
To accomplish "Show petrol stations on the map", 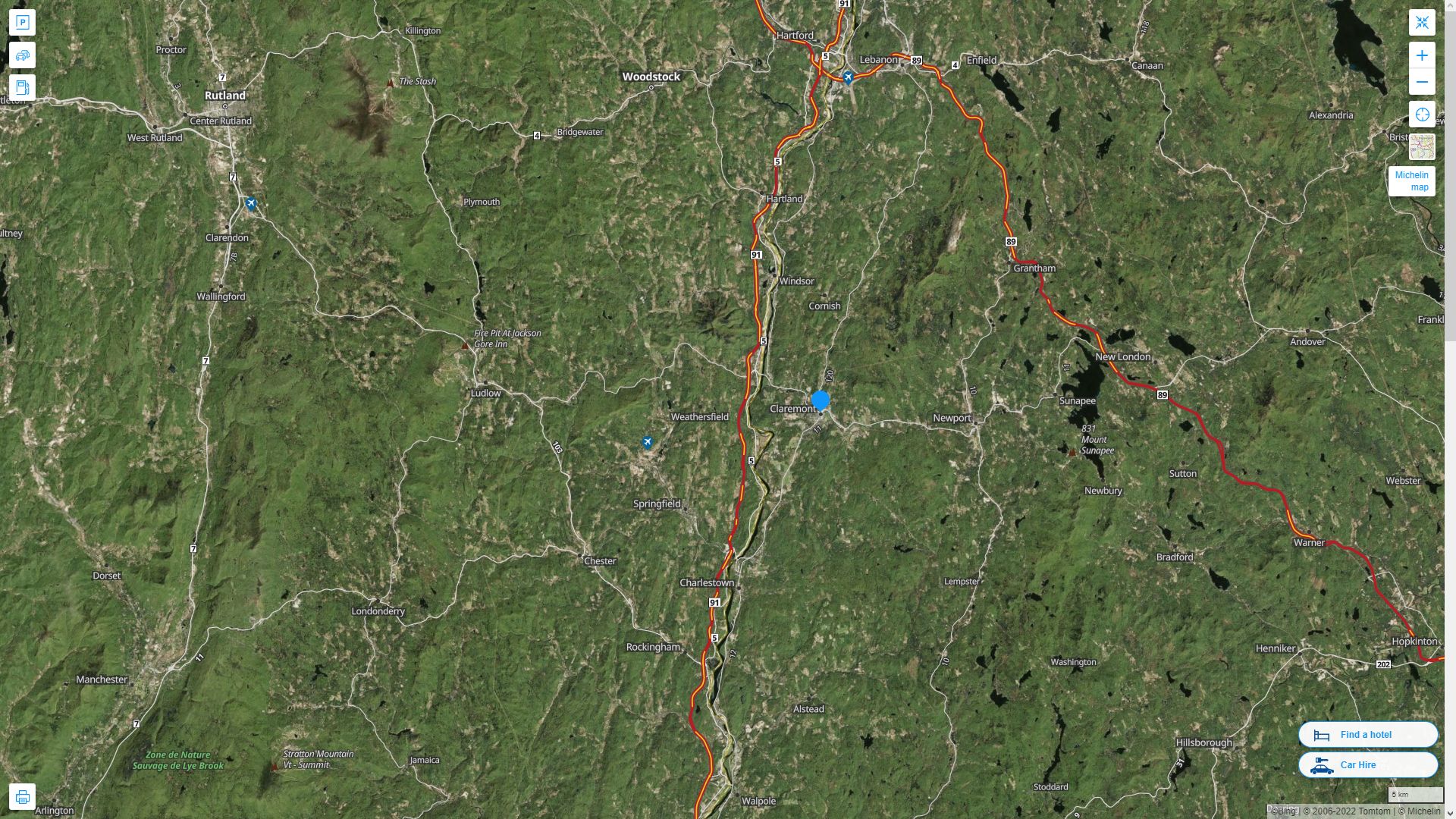I will (x=22, y=87).
